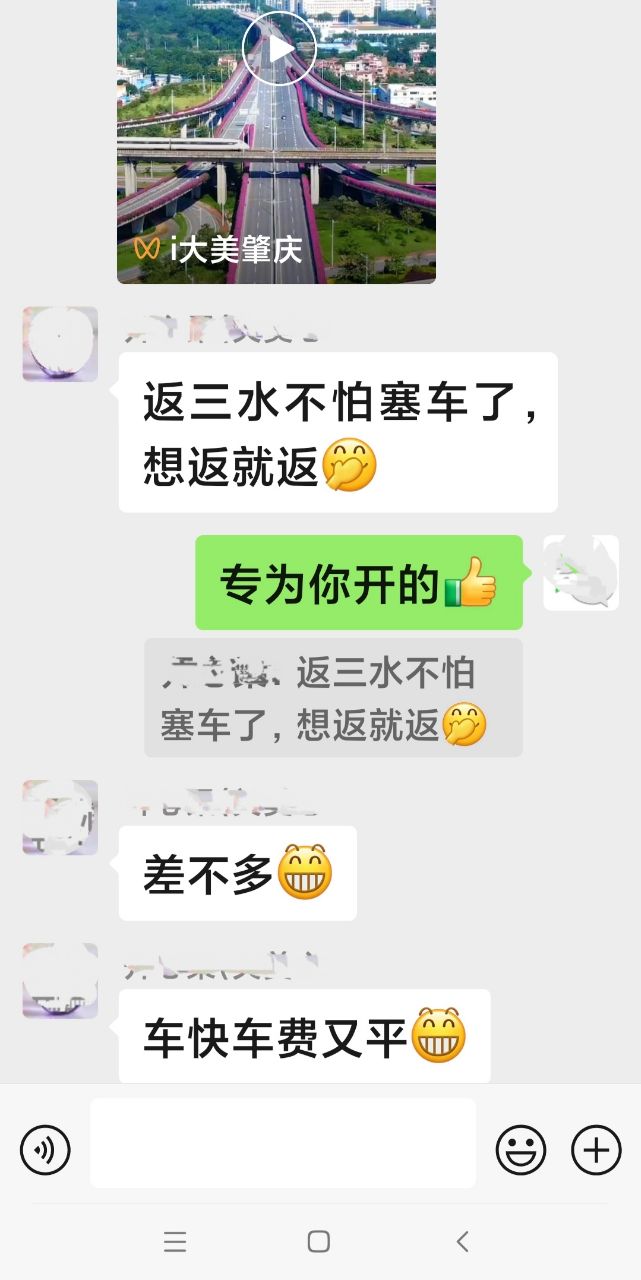Open avatar of sender of 差不多

[x=60, y=817]
